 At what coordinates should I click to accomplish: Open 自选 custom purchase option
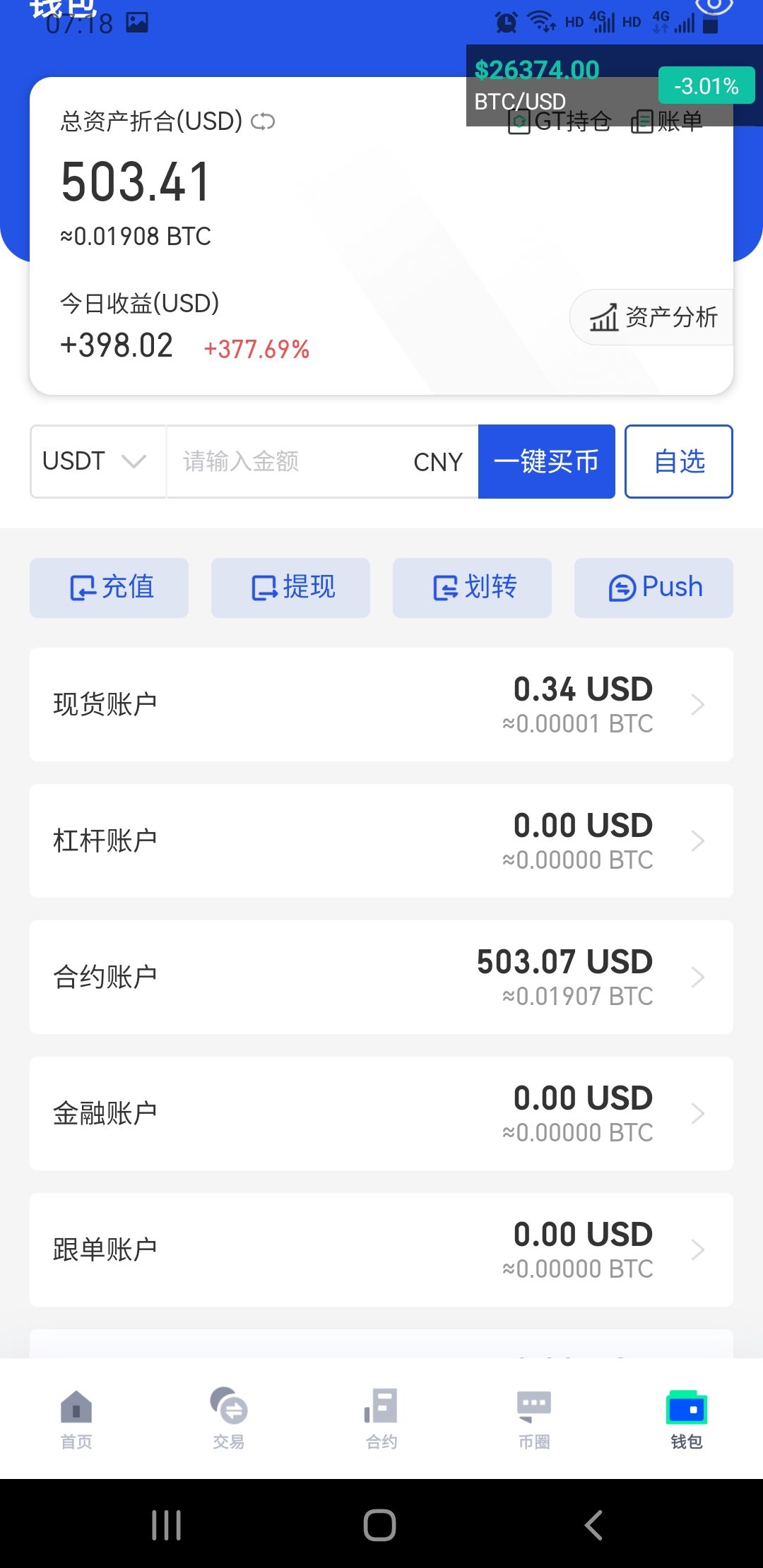679,461
